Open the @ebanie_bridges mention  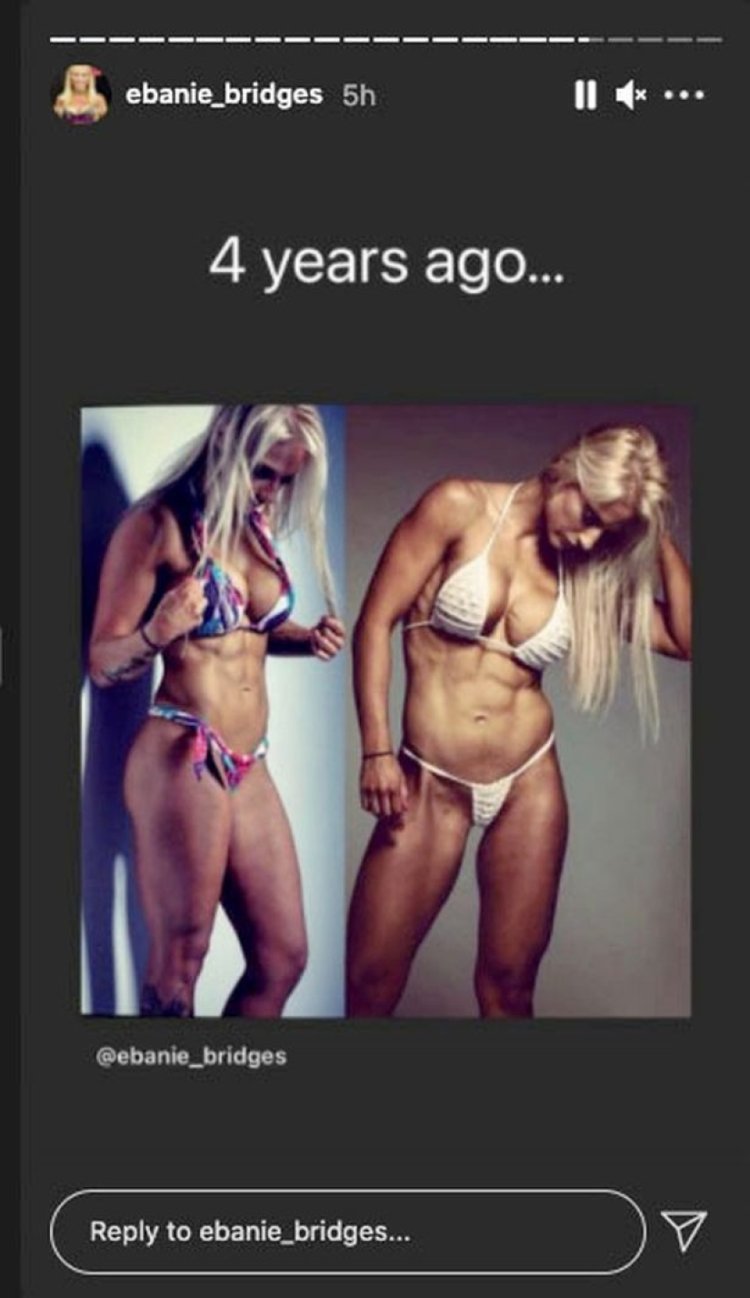(x=191, y=1056)
